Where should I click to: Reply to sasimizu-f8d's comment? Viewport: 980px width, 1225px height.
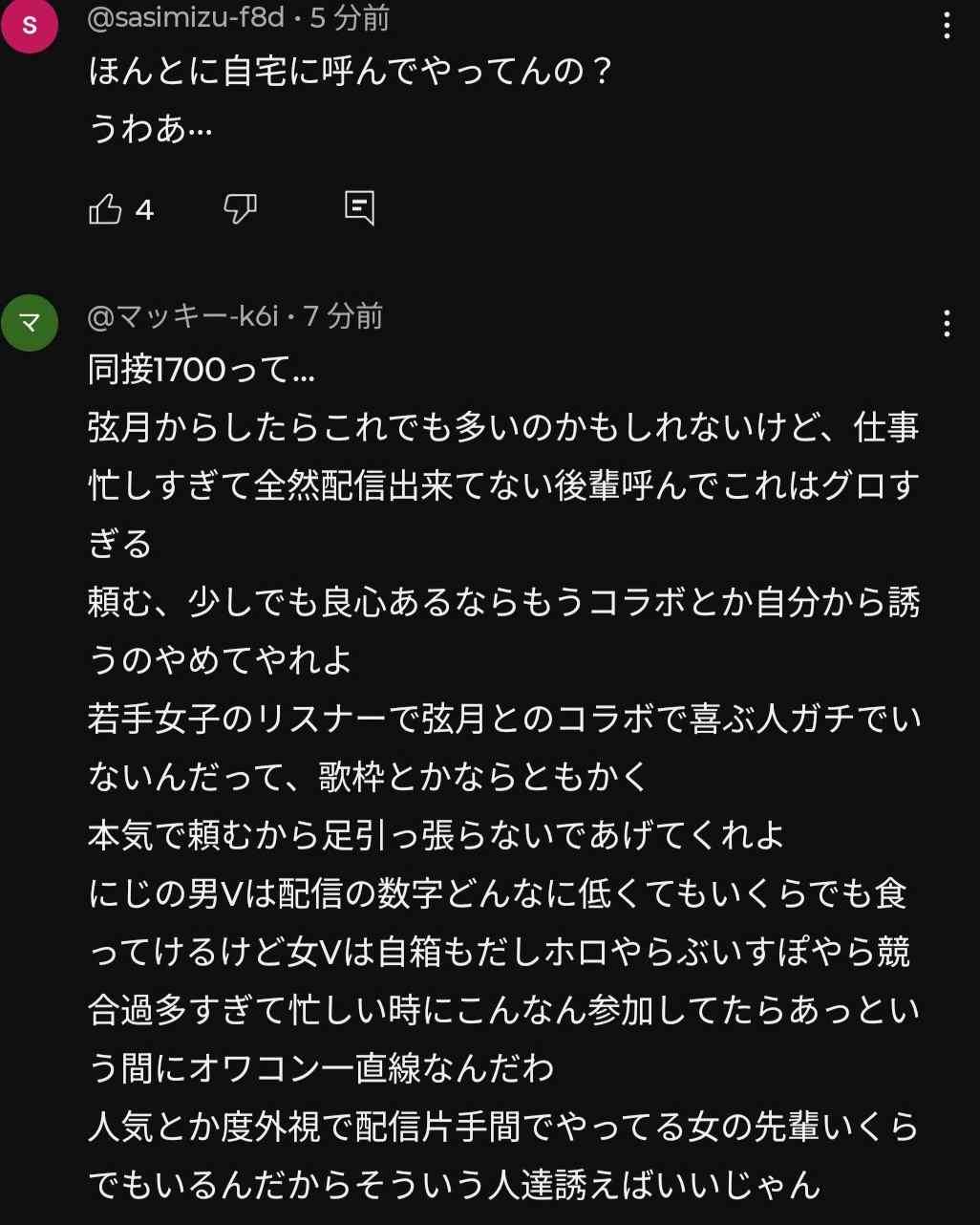pyautogui.click(x=359, y=207)
